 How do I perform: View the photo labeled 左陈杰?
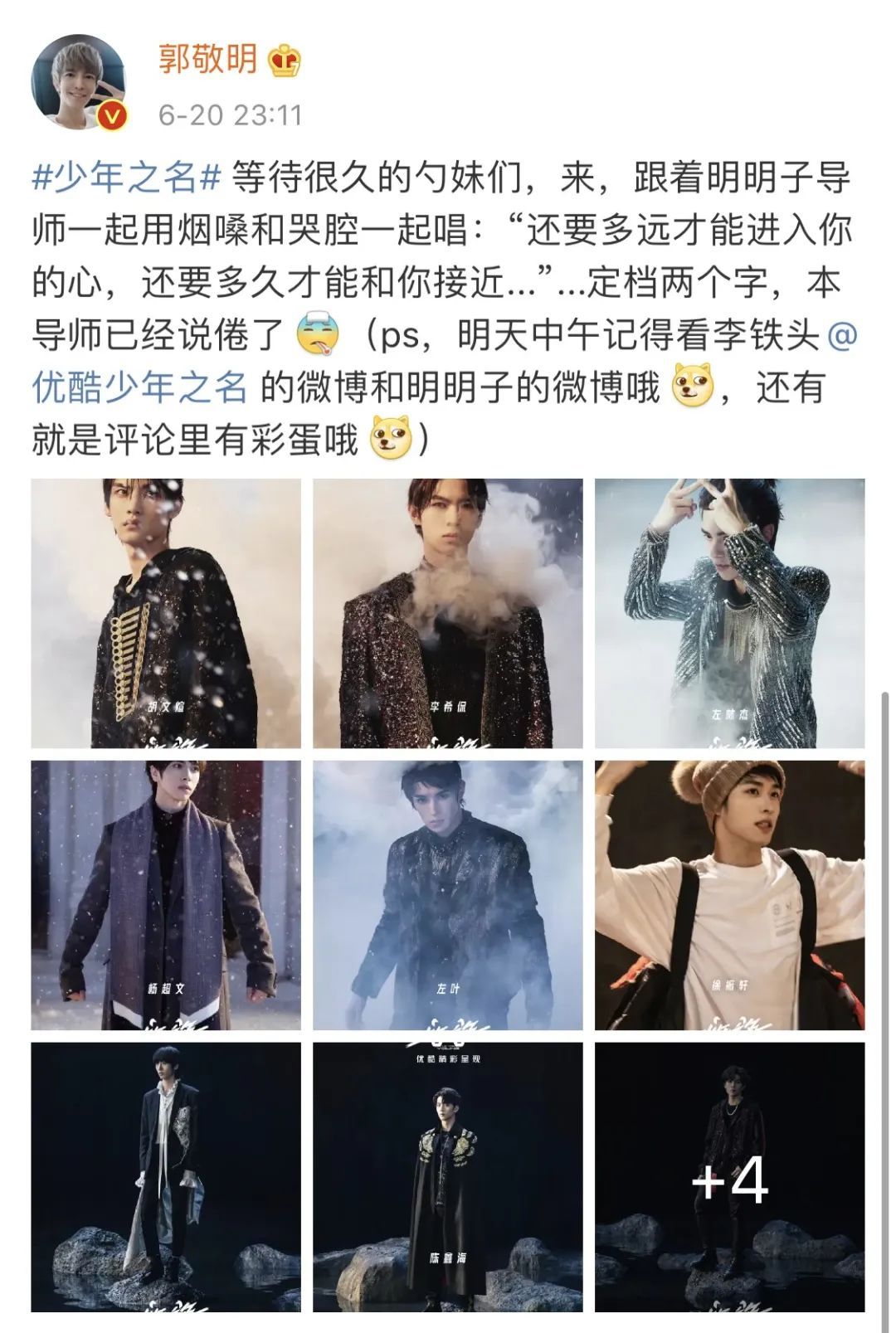[729, 613]
